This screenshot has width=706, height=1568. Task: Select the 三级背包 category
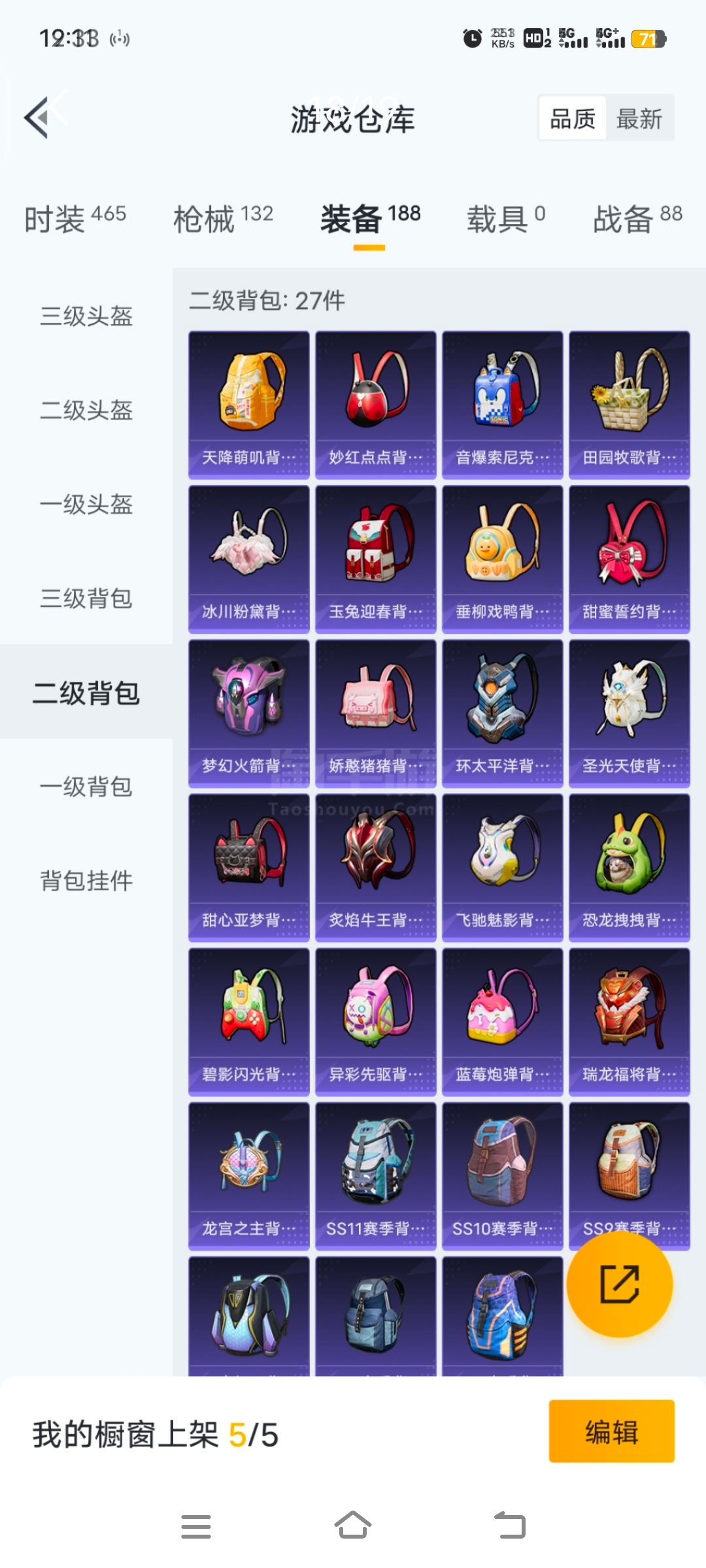click(86, 598)
